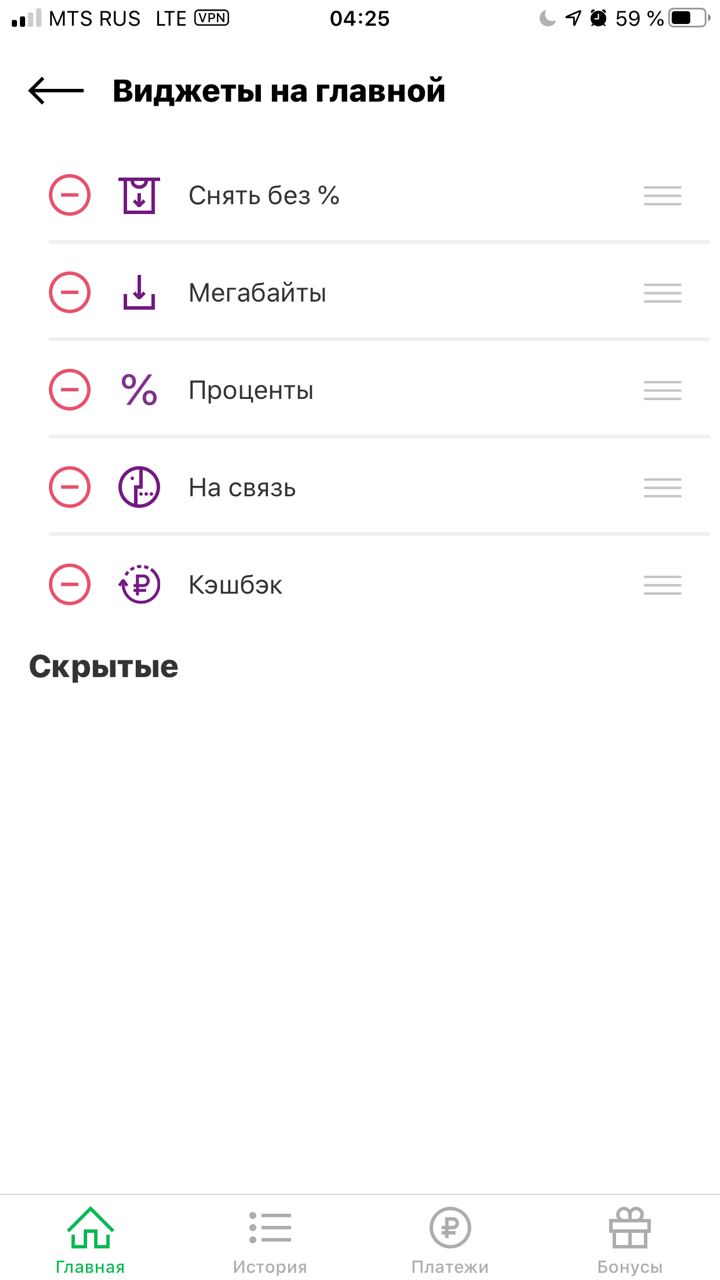Remove the Проценты widget
The width and height of the screenshot is (720, 1280).
pyautogui.click(x=70, y=389)
